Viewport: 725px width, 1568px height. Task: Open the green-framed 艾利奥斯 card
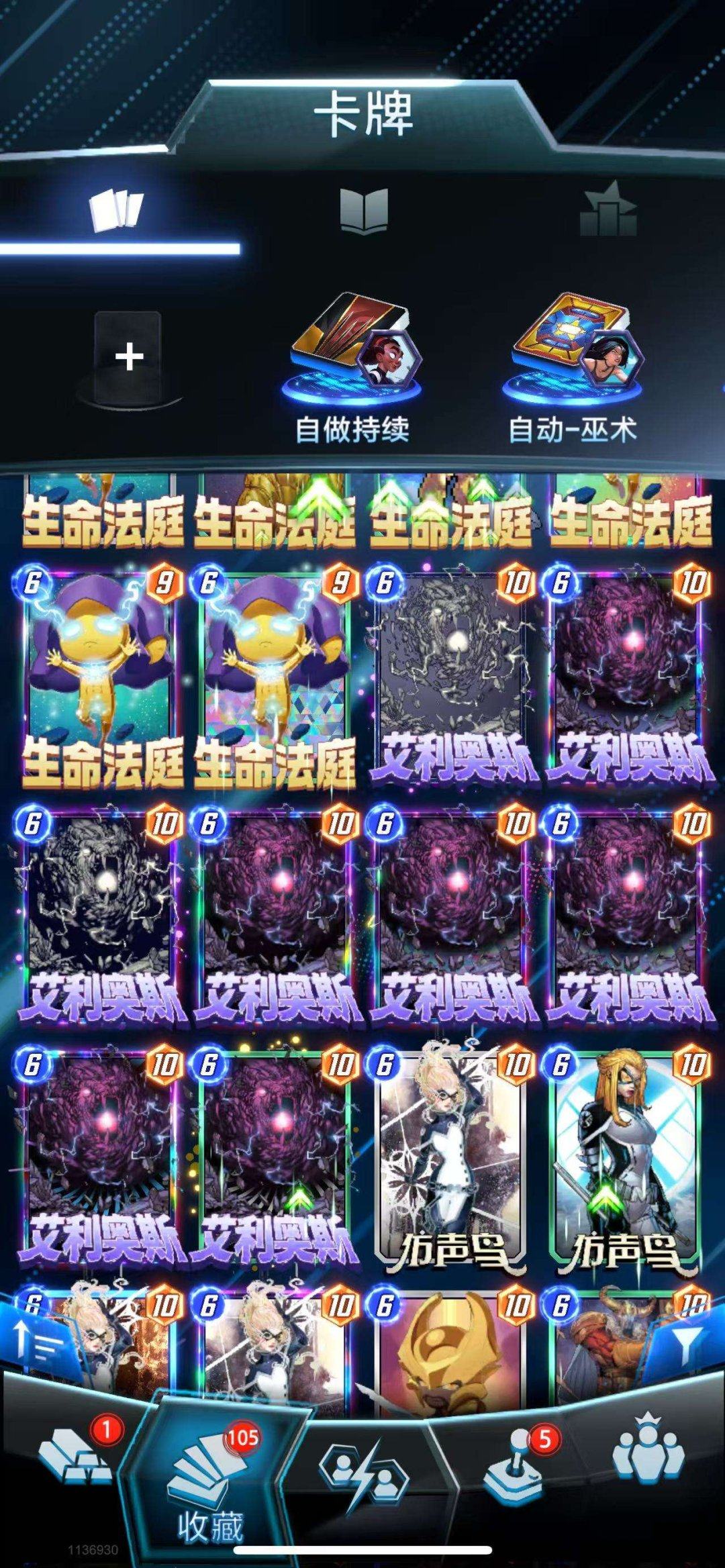click(275, 1161)
